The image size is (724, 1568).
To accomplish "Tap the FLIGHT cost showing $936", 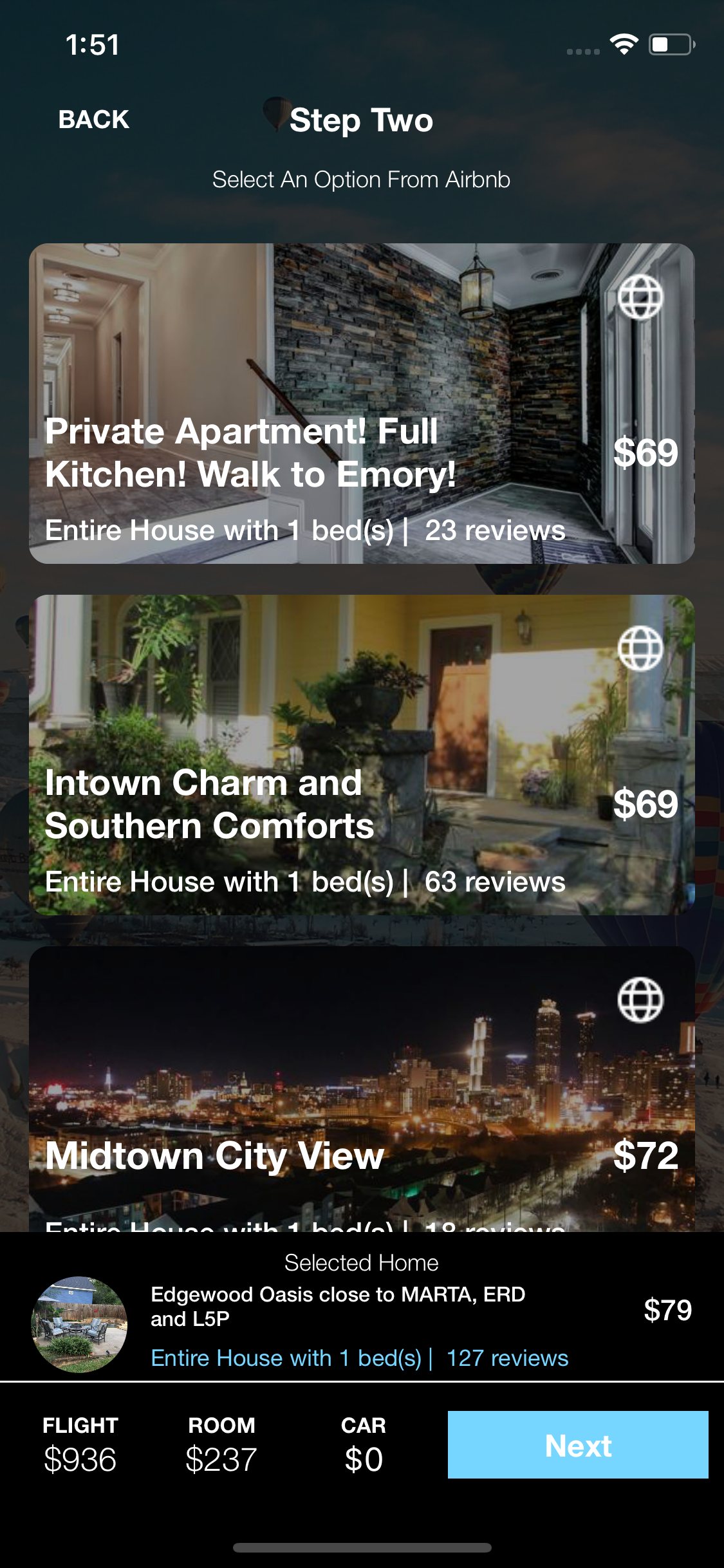I will coord(80,1461).
